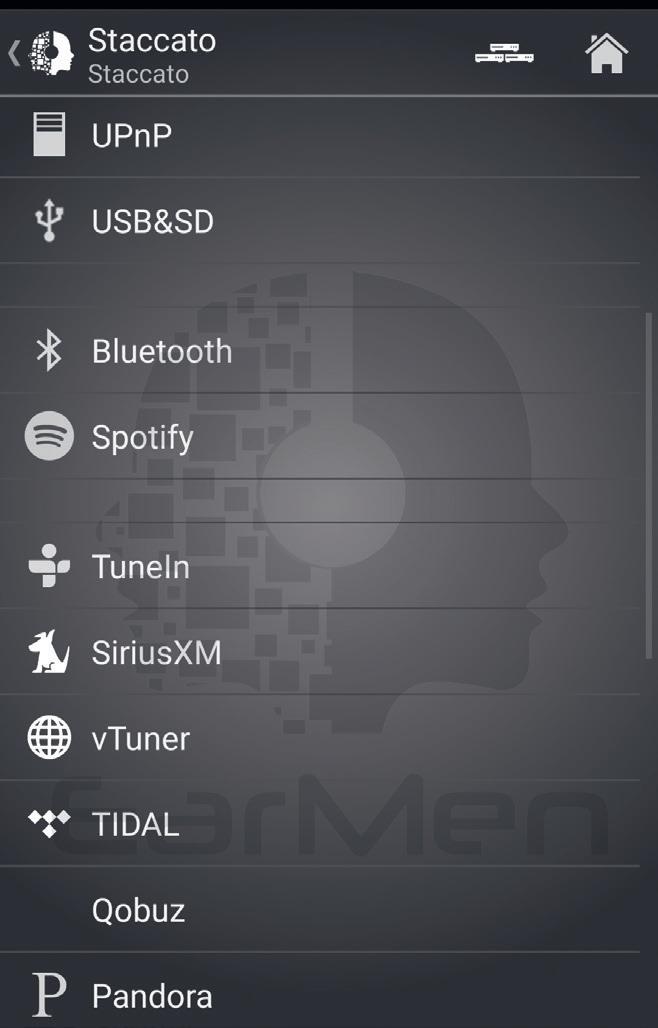Select vTuner internet radio
The height and width of the screenshot is (1028, 658).
point(141,739)
